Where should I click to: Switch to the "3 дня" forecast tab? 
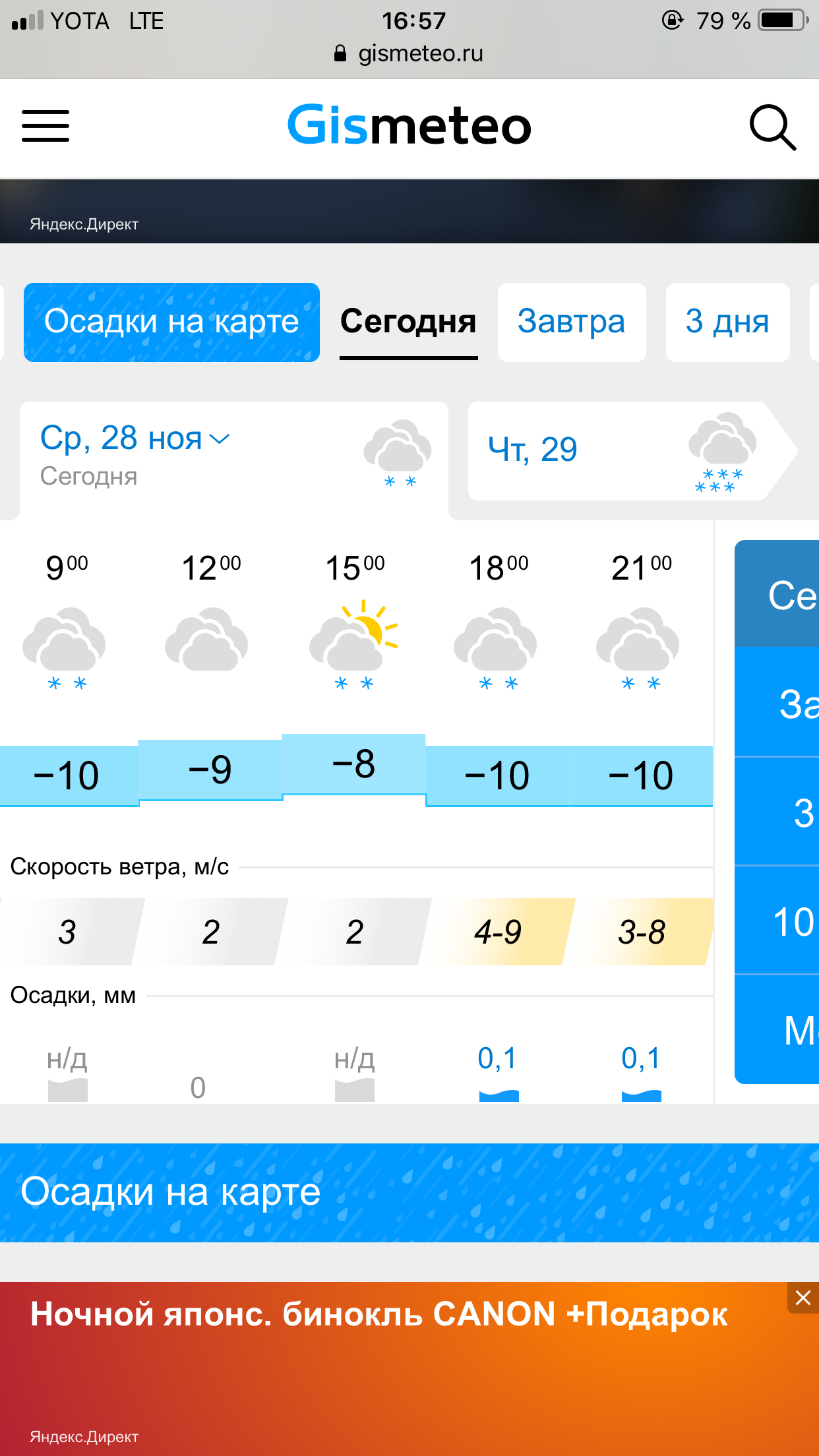[x=727, y=322]
